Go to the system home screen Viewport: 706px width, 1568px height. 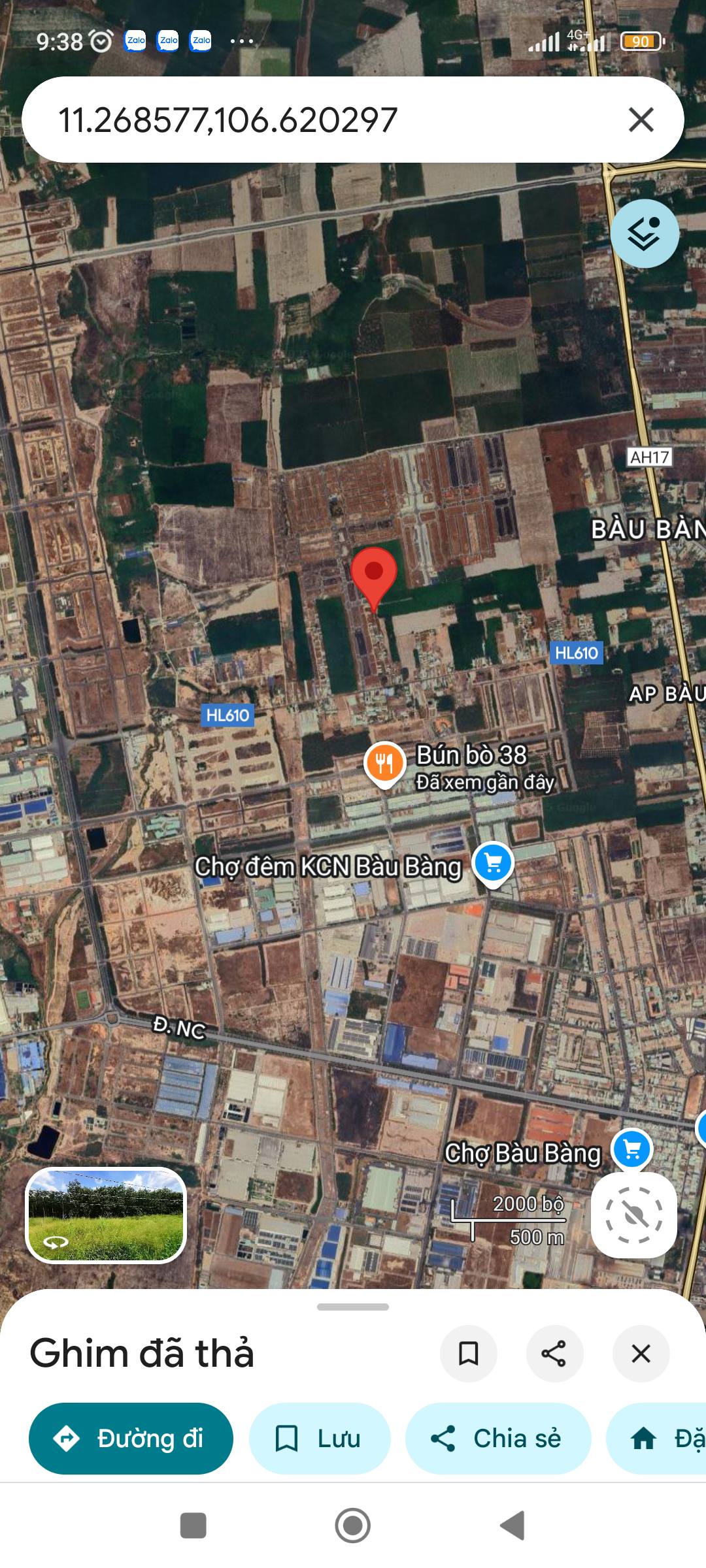click(x=353, y=1526)
